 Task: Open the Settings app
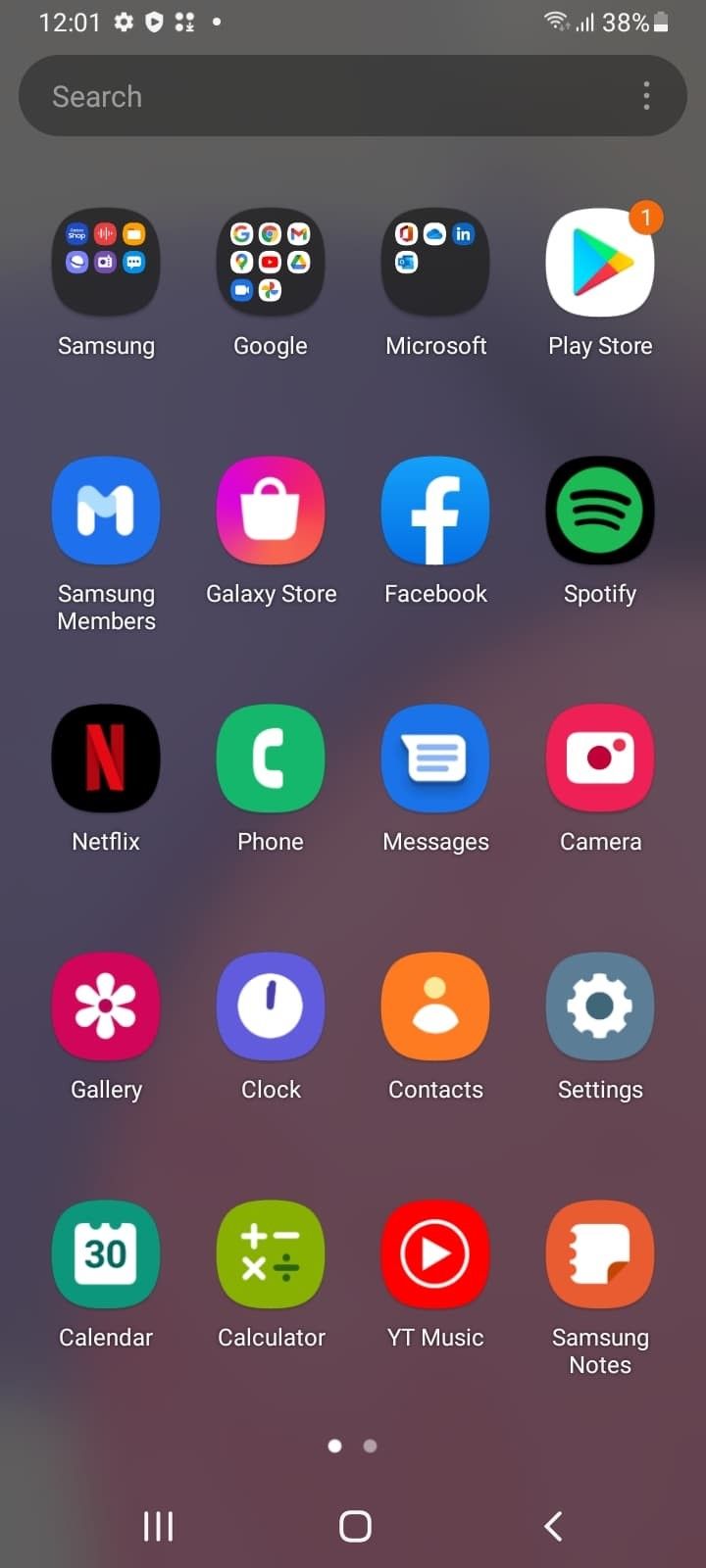pyautogui.click(x=600, y=1006)
